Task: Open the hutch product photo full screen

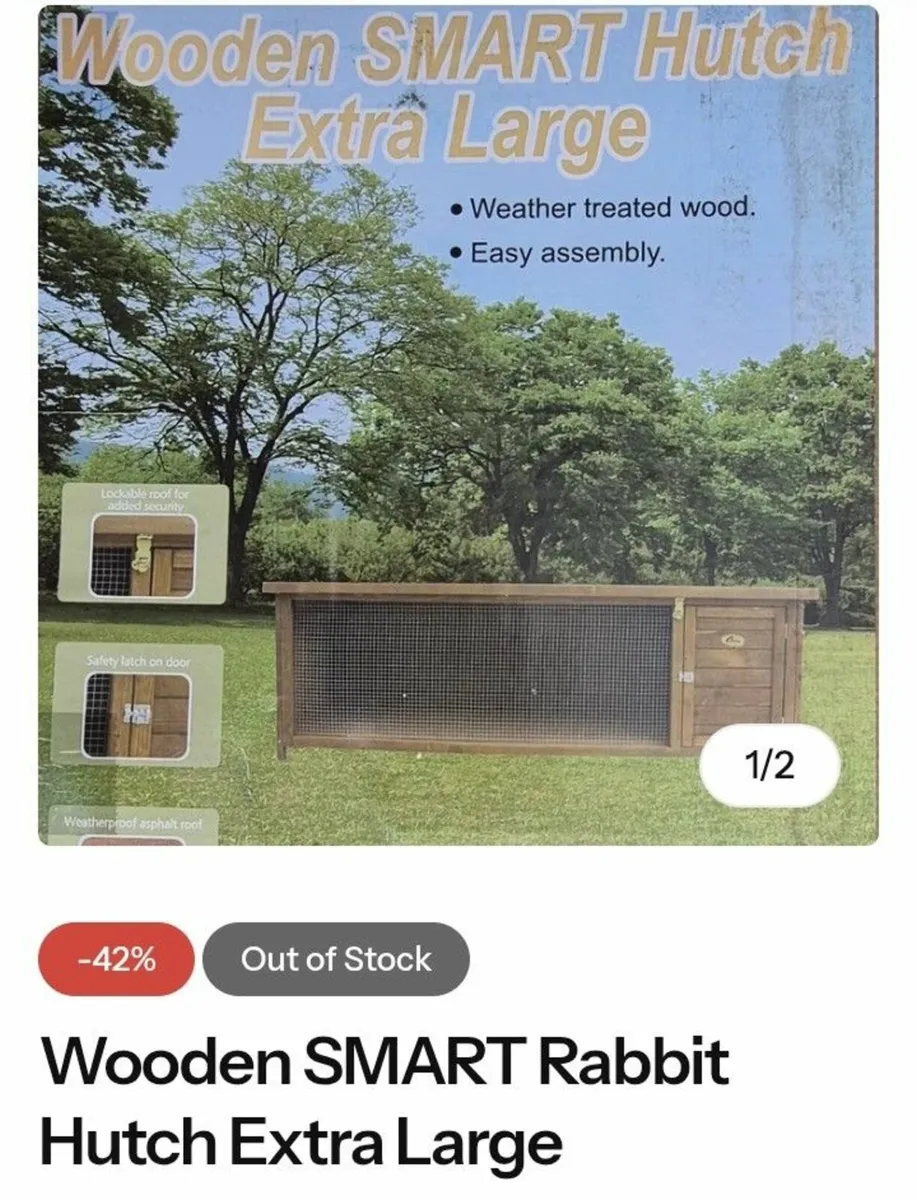Action: coord(458,425)
